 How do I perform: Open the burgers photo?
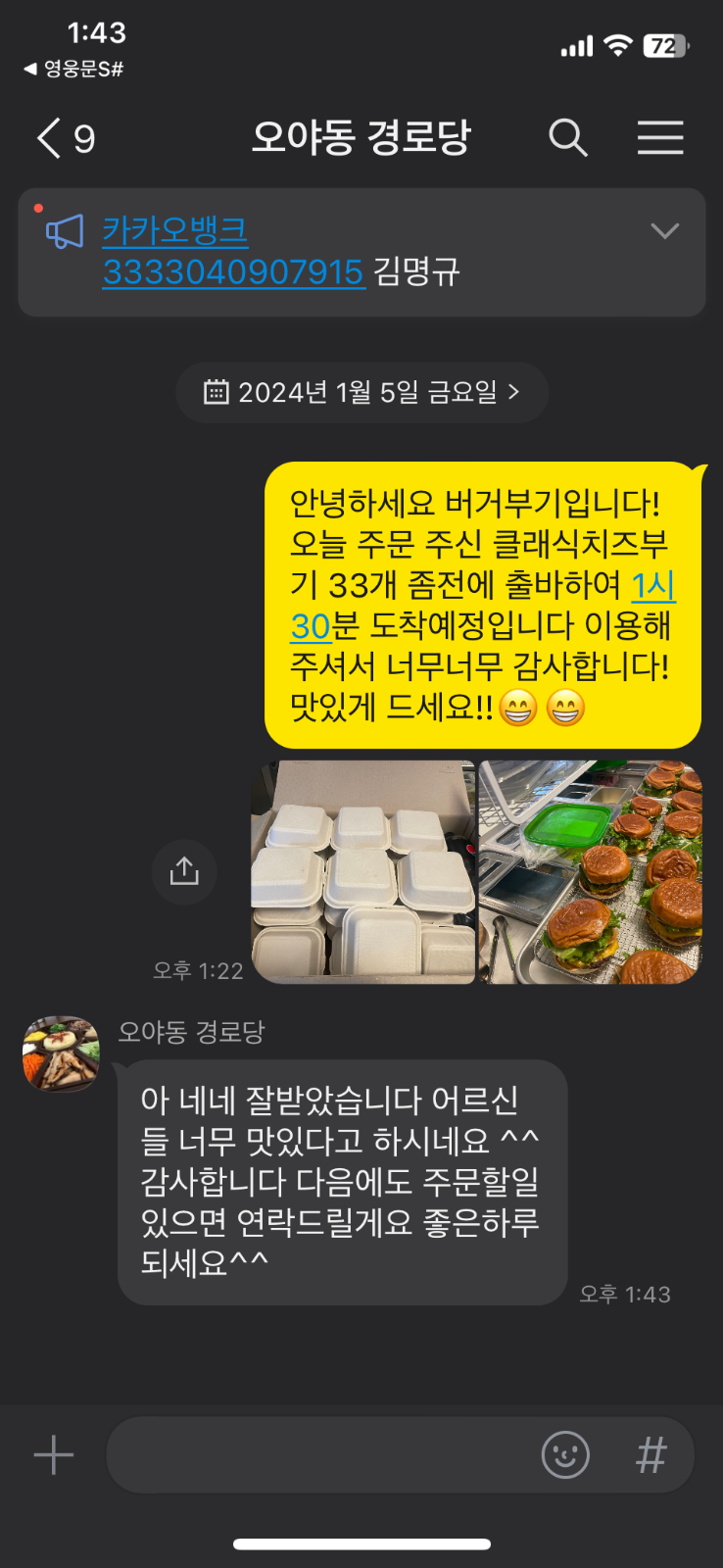[591, 872]
